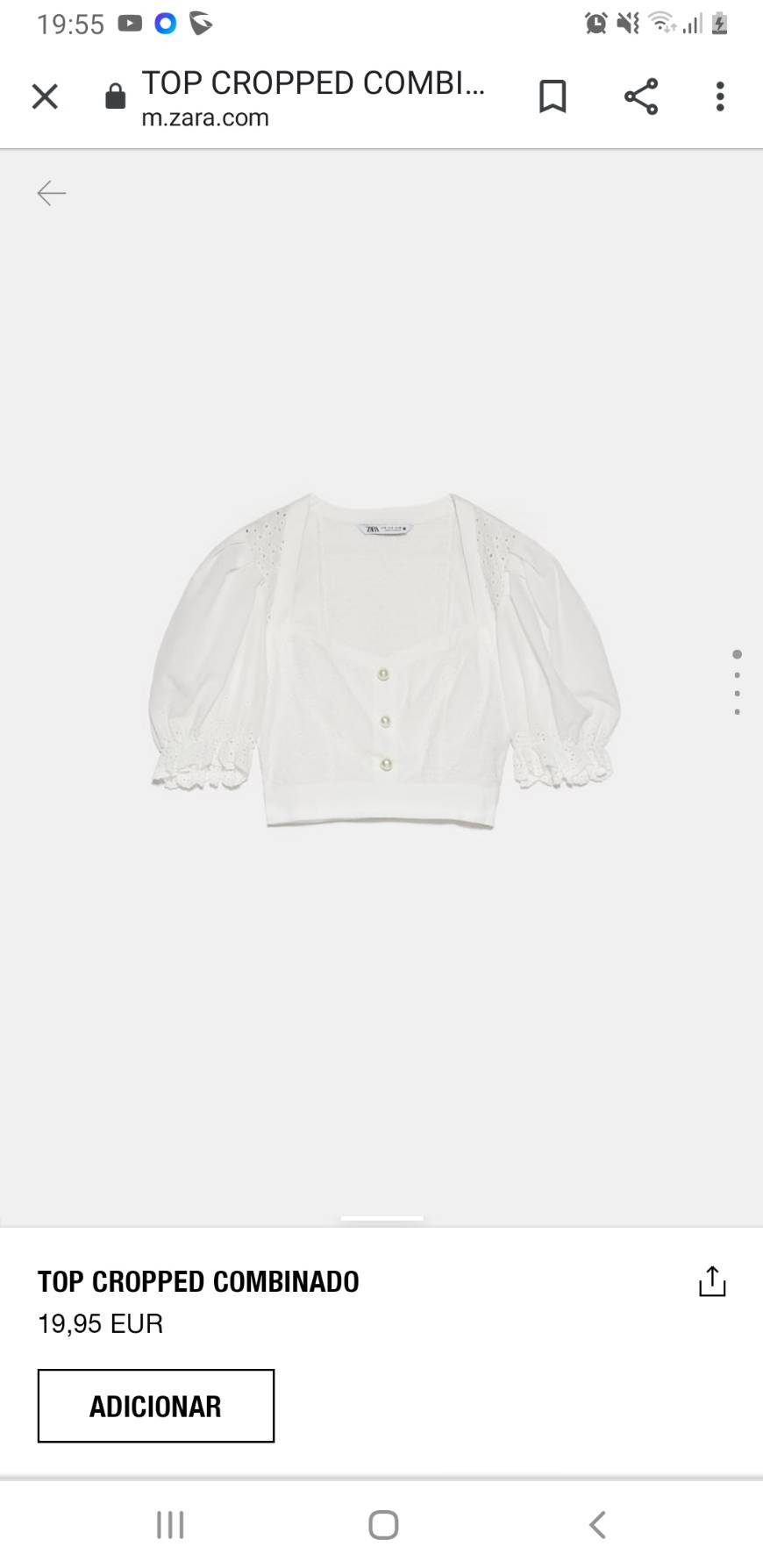Go back using the in-page back arrow
This screenshot has height=1568, width=763.
pyautogui.click(x=50, y=193)
